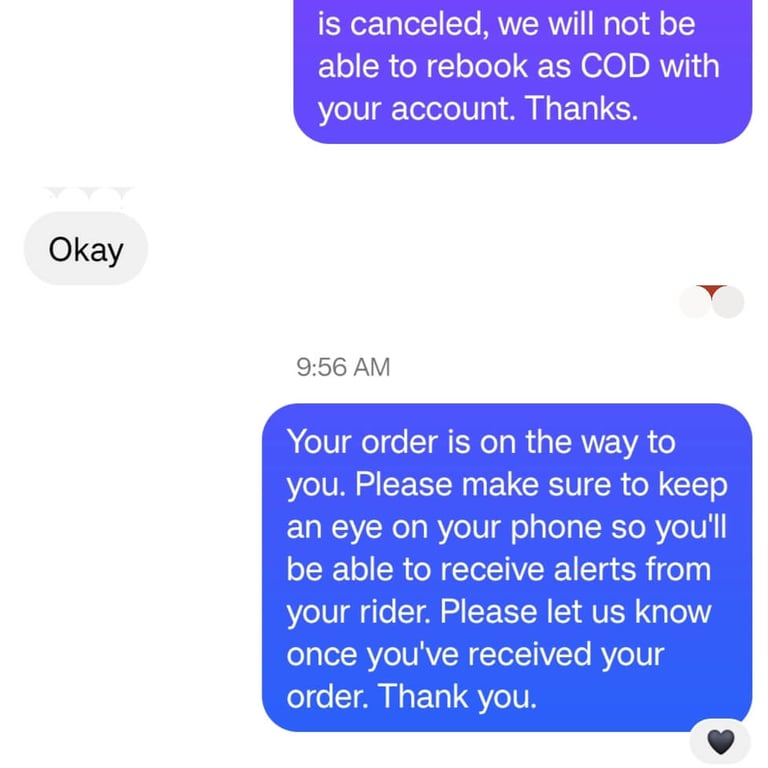This screenshot has height=768, width=768.
Task: Tap the "Okay" message bubble
Action: point(86,249)
